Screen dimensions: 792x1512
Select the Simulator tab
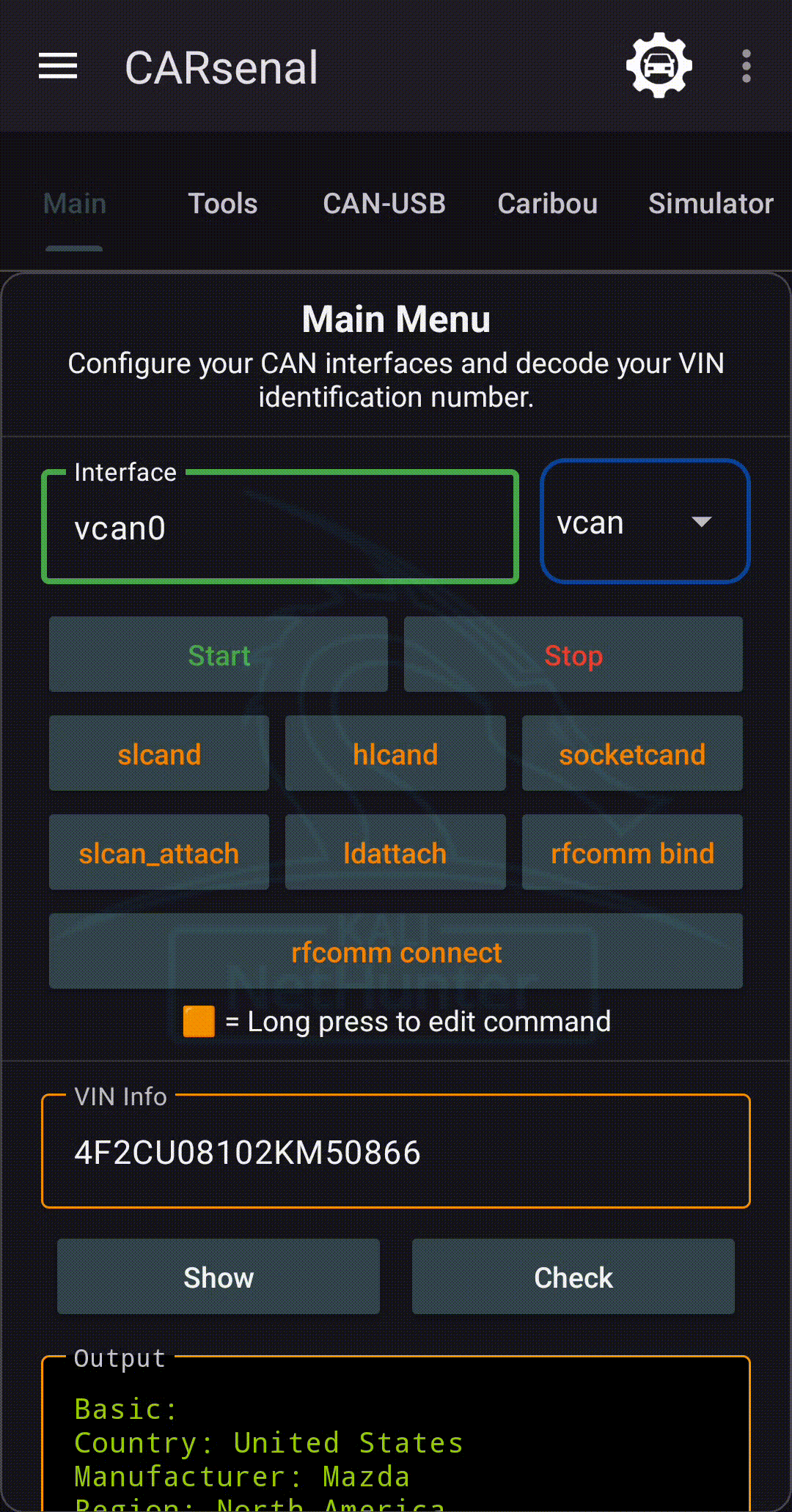click(710, 204)
